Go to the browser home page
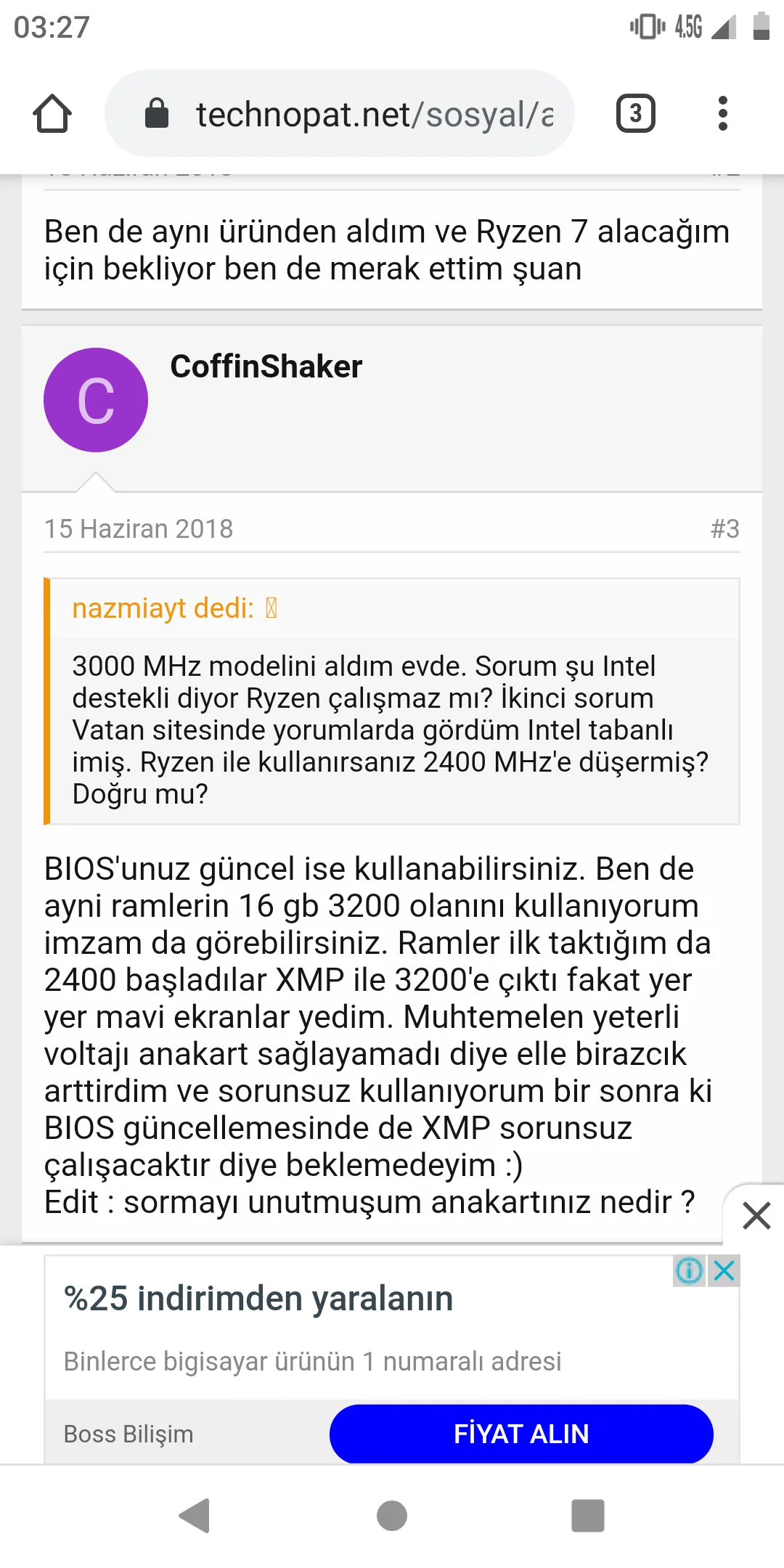The height and width of the screenshot is (1568, 784). click(x=52, y=114)
